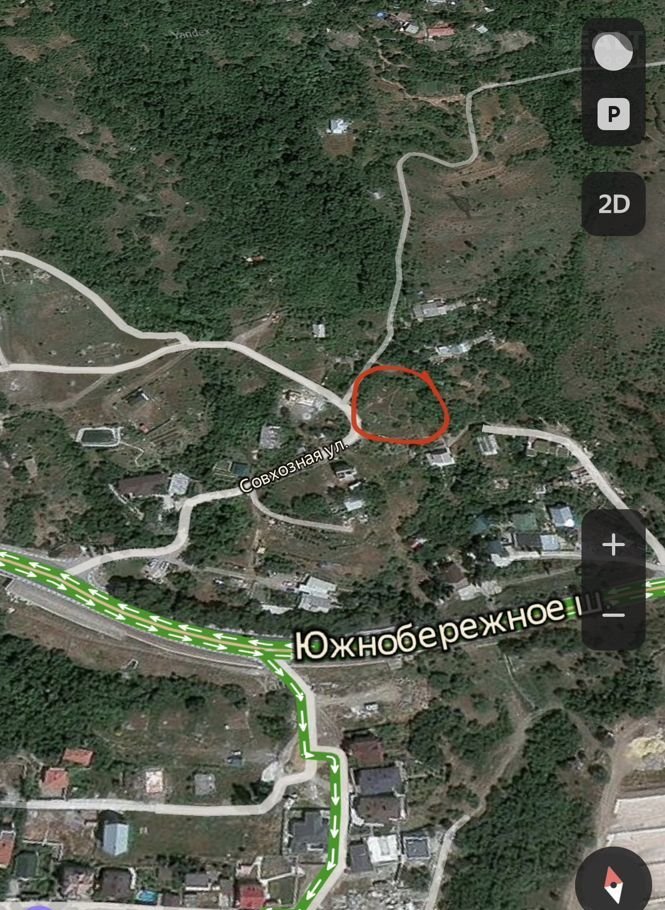Zoom in with the plus button
This screenshot has width=665, height=910.
(x=613, y=546)
